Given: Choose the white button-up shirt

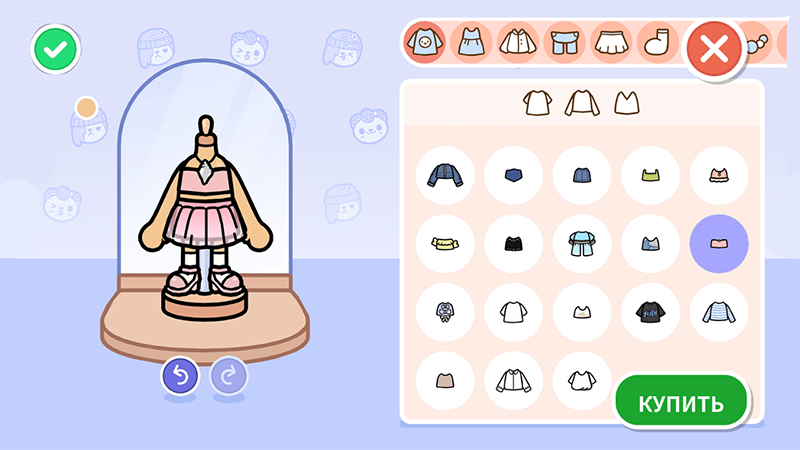Looking at the screenshot, I should (514, 381).
